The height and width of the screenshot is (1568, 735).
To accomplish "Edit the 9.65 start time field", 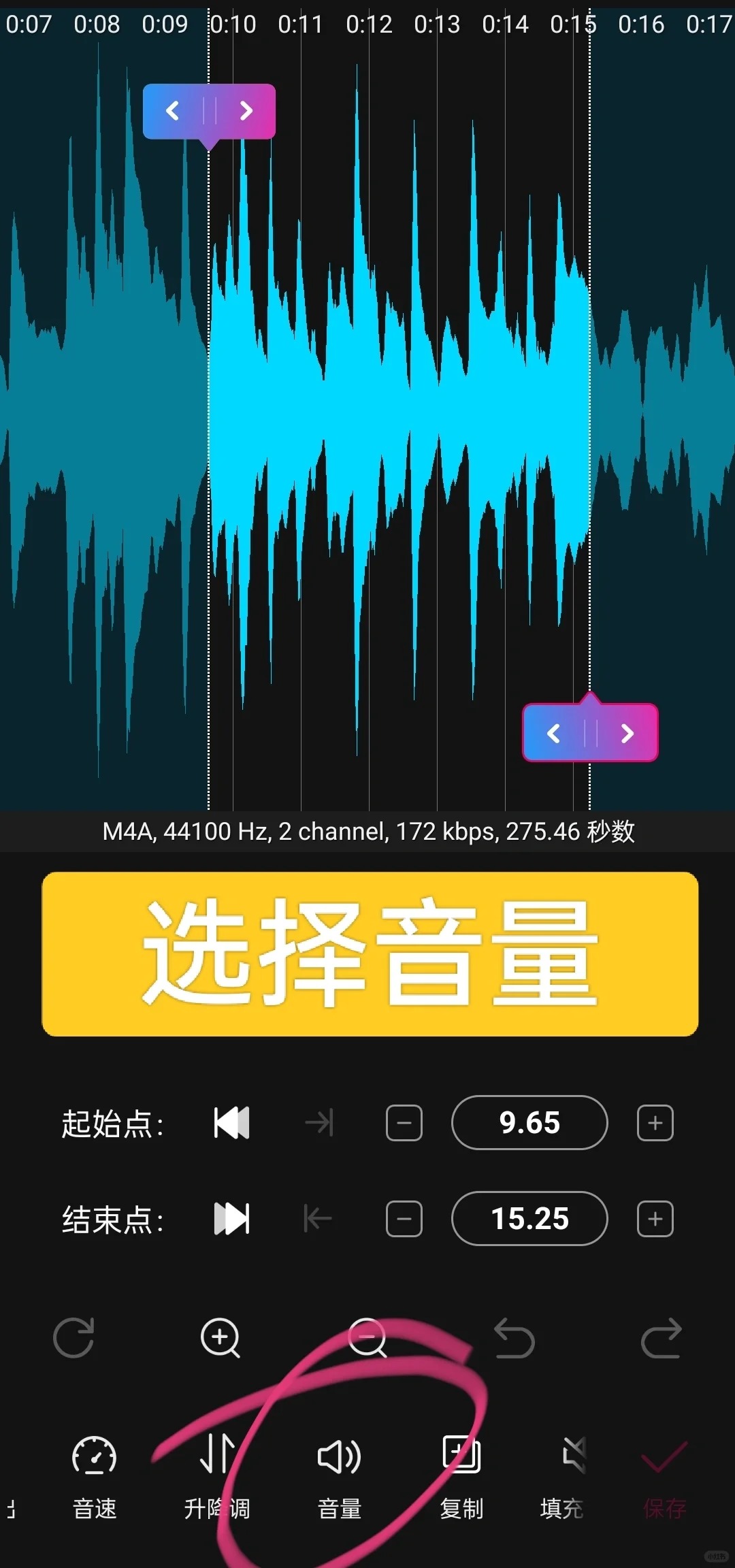I will [529, 1123].
